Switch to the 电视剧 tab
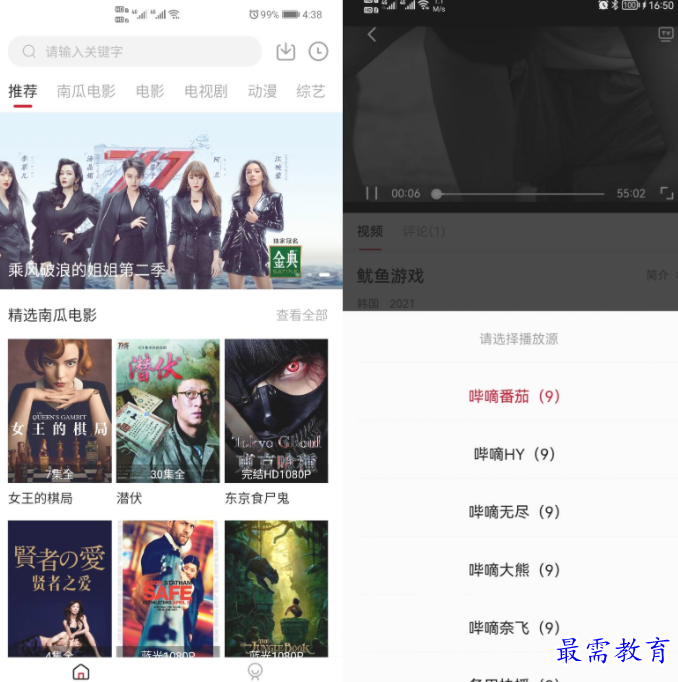The height and width of the screenshot is (682, 678). pos(206,91)
